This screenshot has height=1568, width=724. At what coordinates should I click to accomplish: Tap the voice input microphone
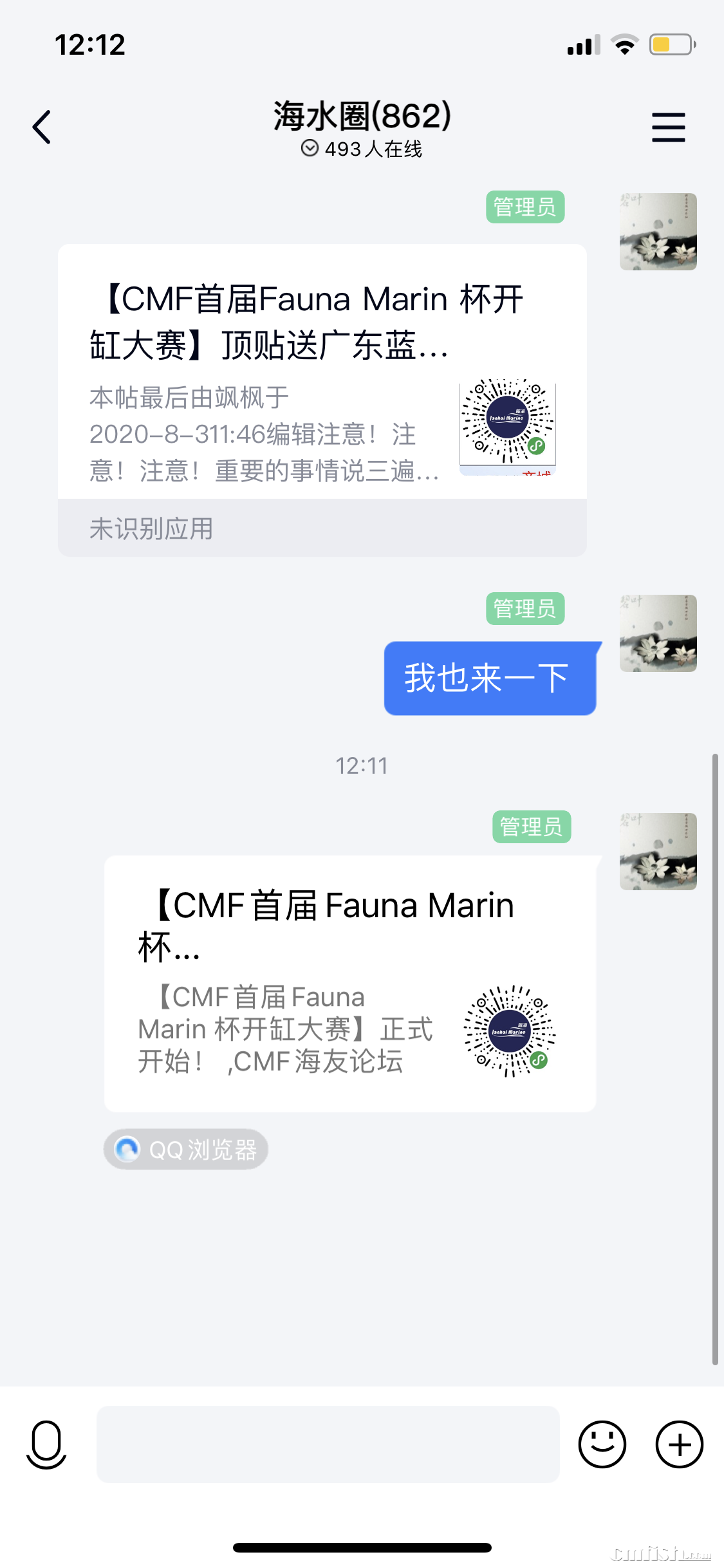[x=46, y=1444]
